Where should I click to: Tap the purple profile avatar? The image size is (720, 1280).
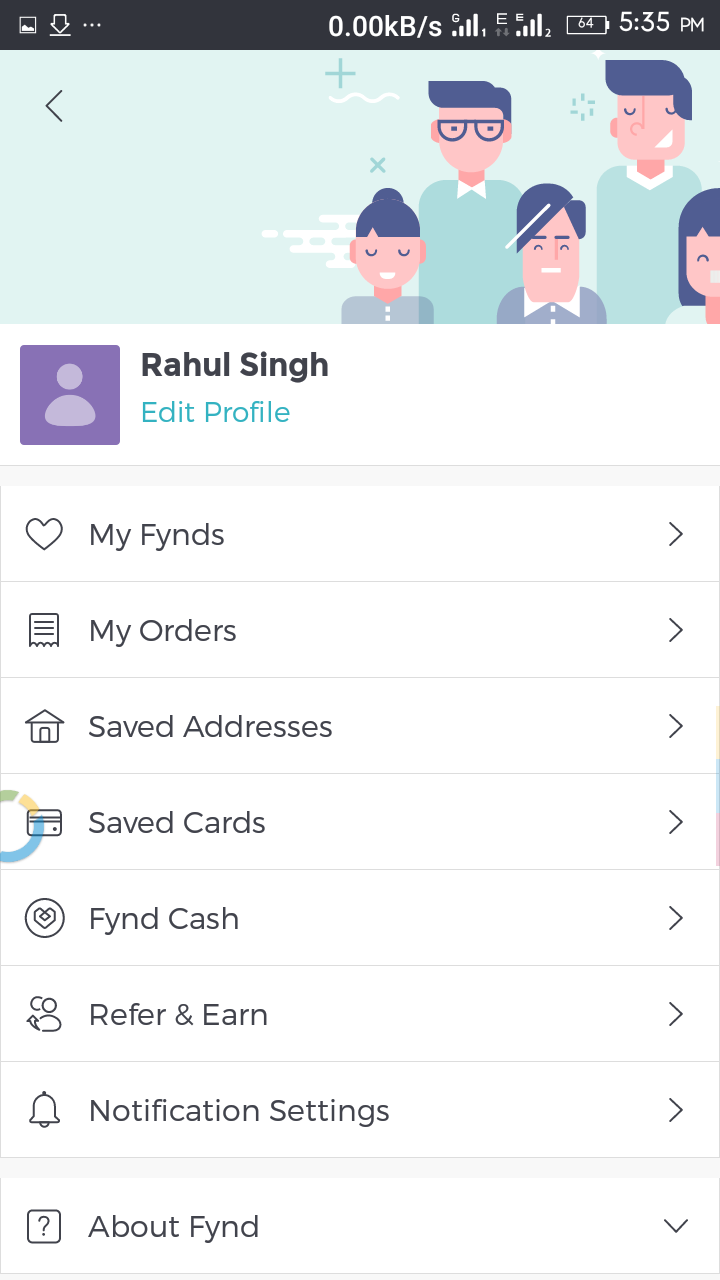pyautogui.click(x=70, y=395)
